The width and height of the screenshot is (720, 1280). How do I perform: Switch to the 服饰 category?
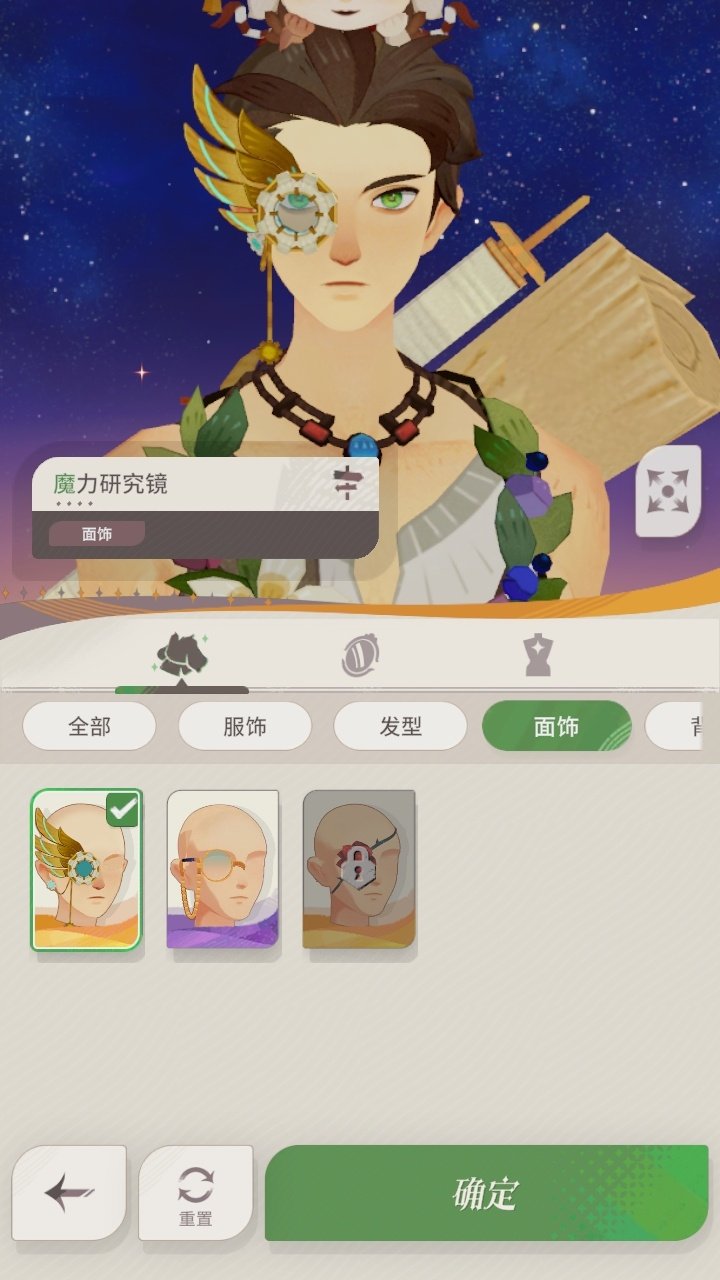tap(245, 726)
